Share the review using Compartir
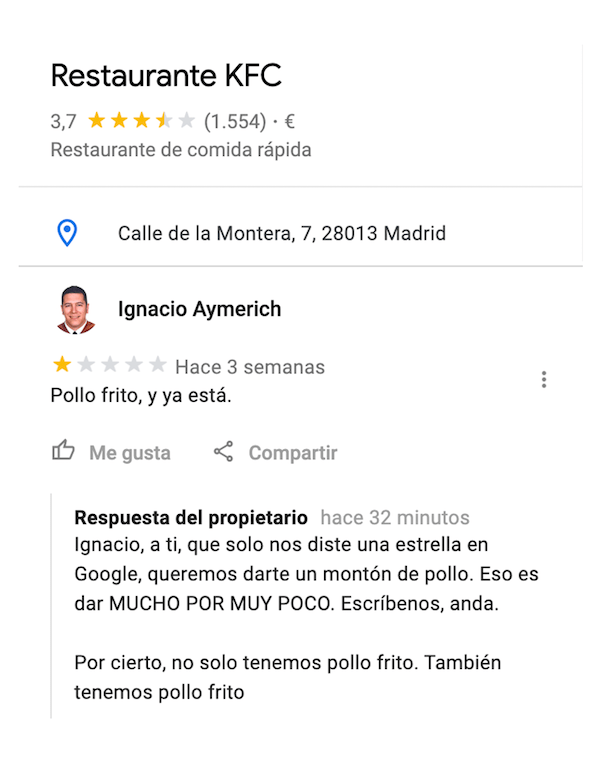600x761 pixels. (276, 453)
